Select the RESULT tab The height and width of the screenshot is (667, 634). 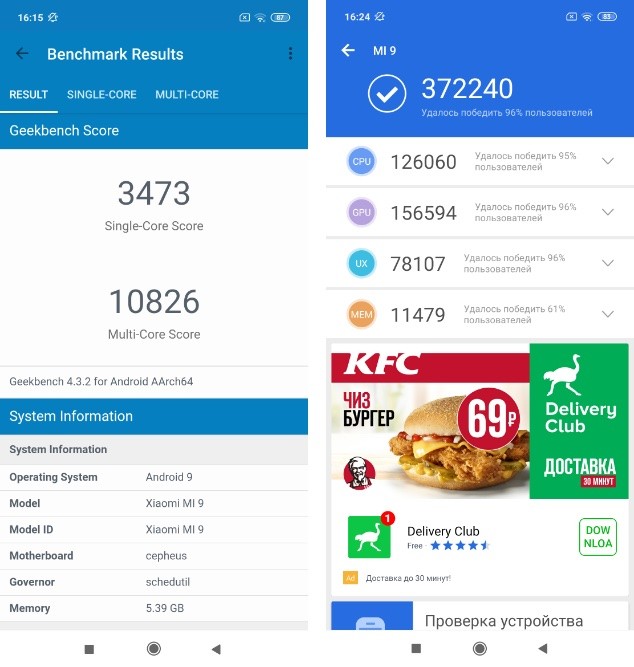29,95
